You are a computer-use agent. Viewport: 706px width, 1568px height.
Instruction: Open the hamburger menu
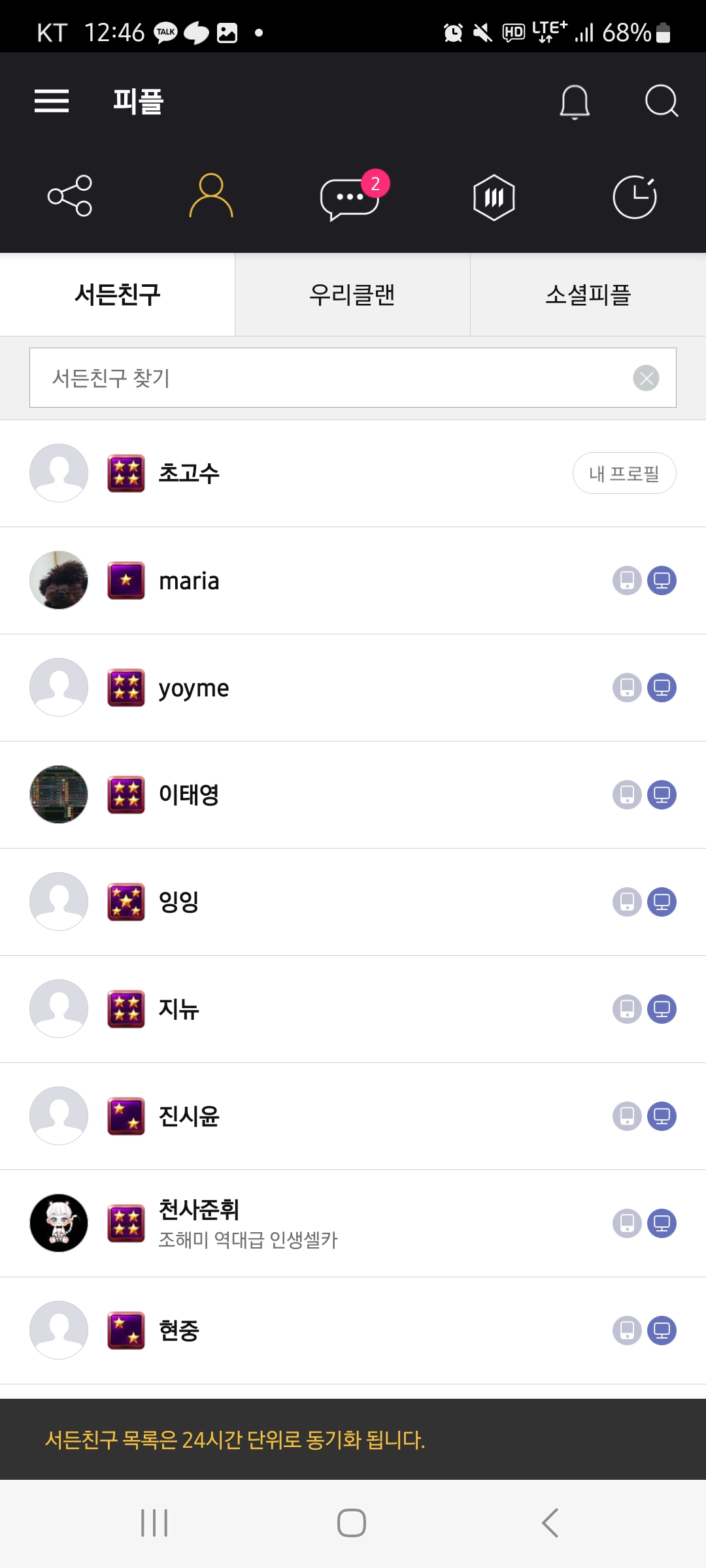click(52, 101)
